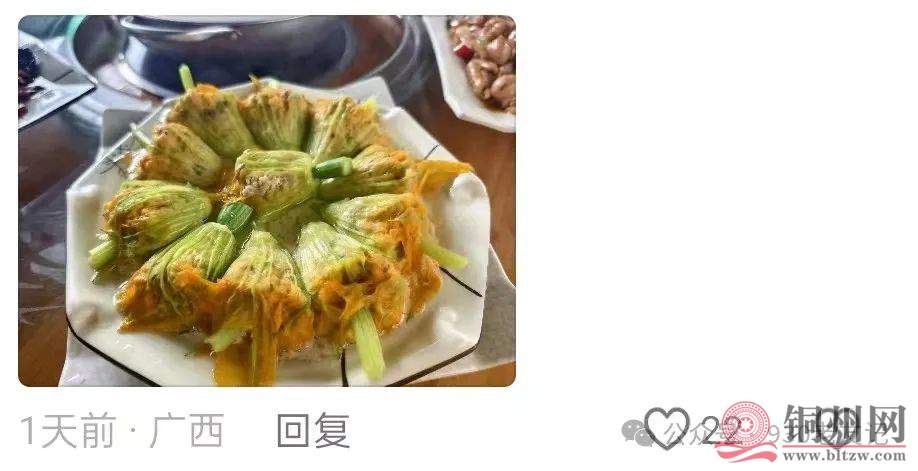Viewport: 918px width, 471px height.
Task: Tap 回复 to reply to this comment
Action: [x=313, y=431]
